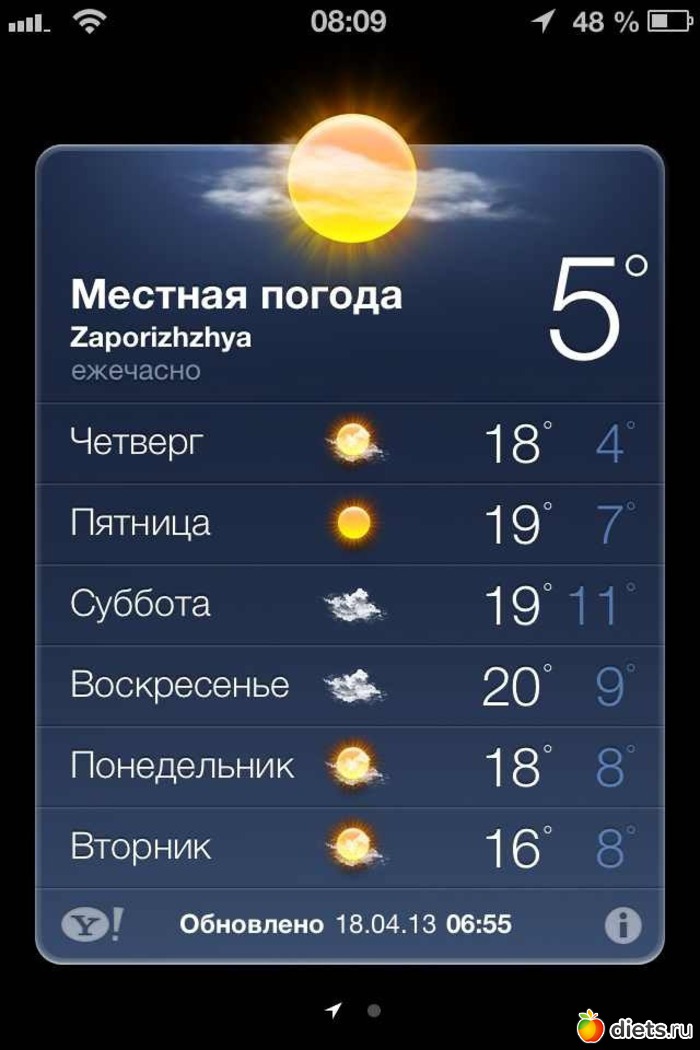Open the info settings button
This screenshot has width=700, height=1050.
pyautogui.click(x=622, y=925)
